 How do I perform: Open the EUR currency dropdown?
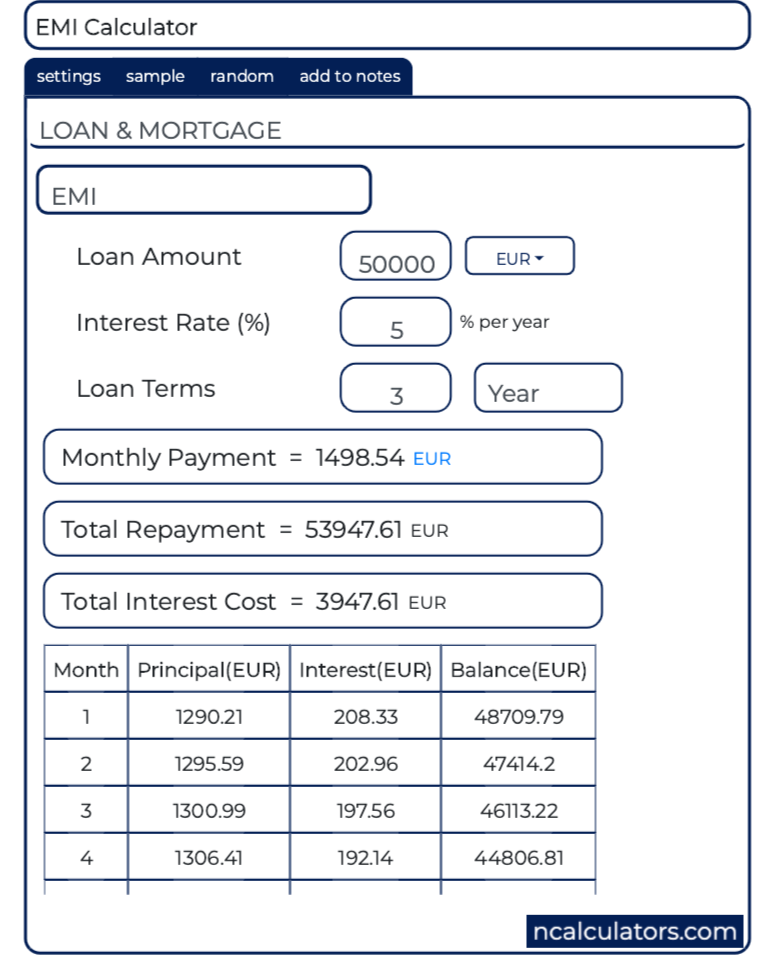519,256
